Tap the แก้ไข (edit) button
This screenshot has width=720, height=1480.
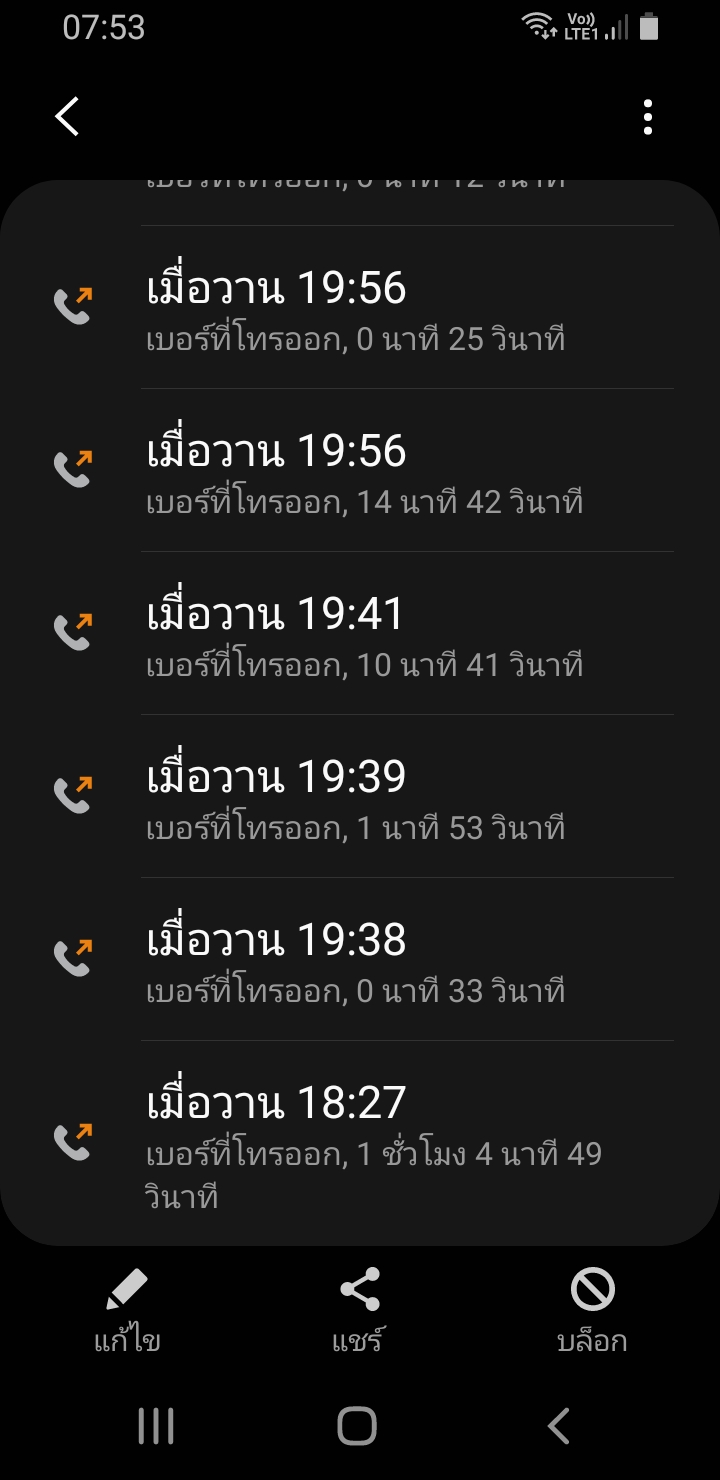click(127, 1309)
